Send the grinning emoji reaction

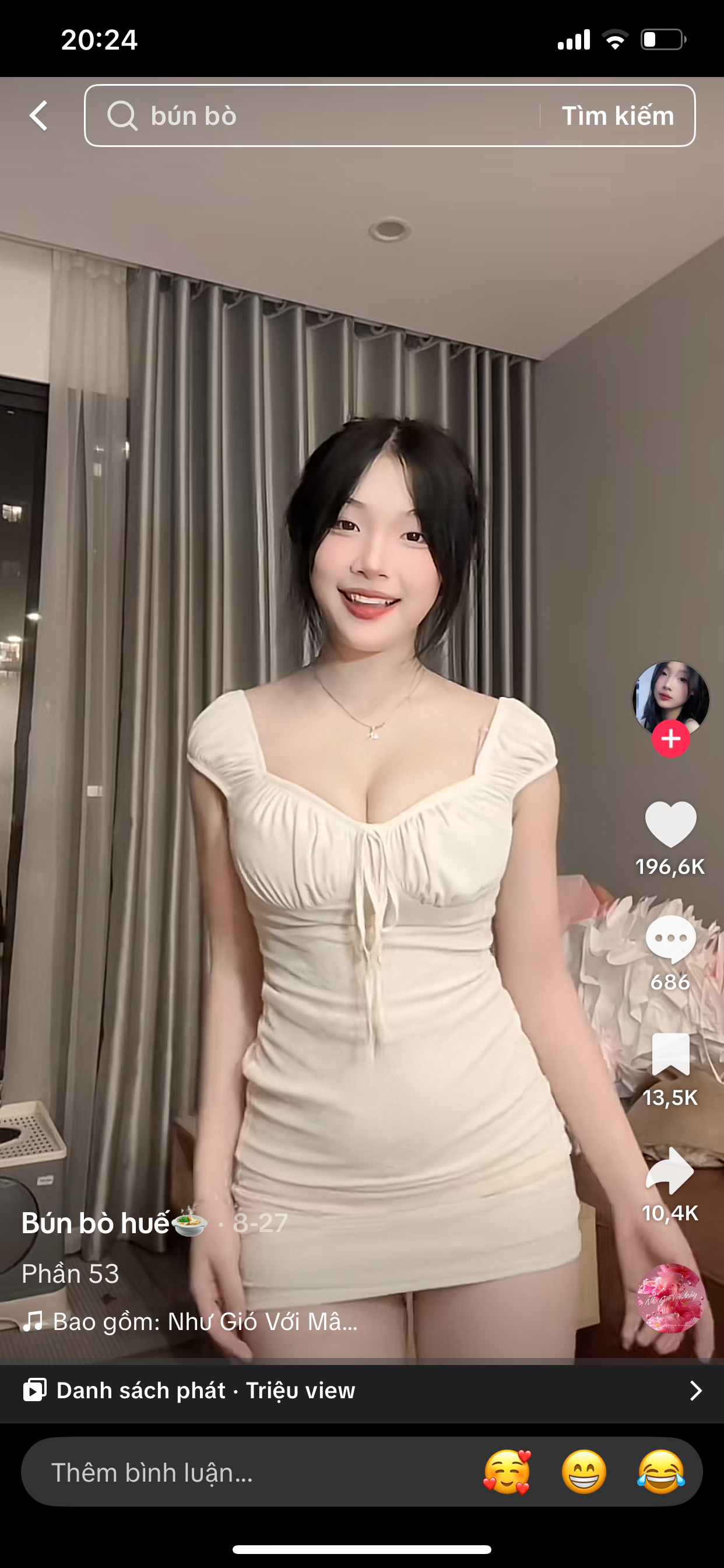[x=584, y=1472]
